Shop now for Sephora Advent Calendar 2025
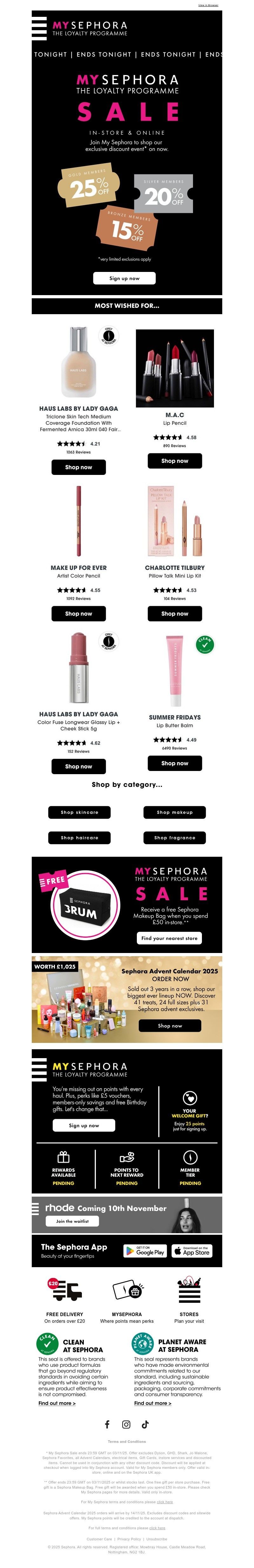Screen dimensions: 254x1568 pos(170,1025)
